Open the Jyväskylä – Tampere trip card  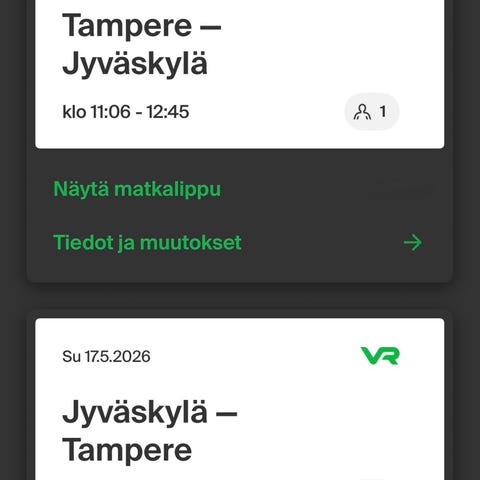(240, 399)
